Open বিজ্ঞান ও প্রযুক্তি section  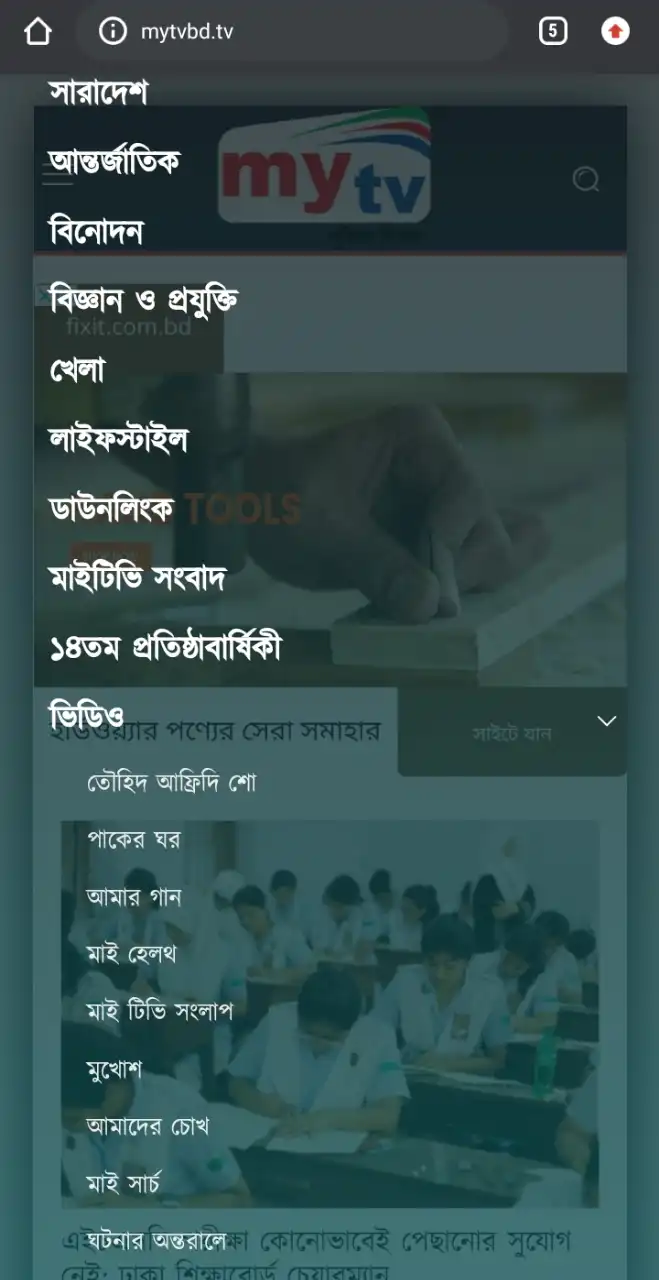(143, 301)
